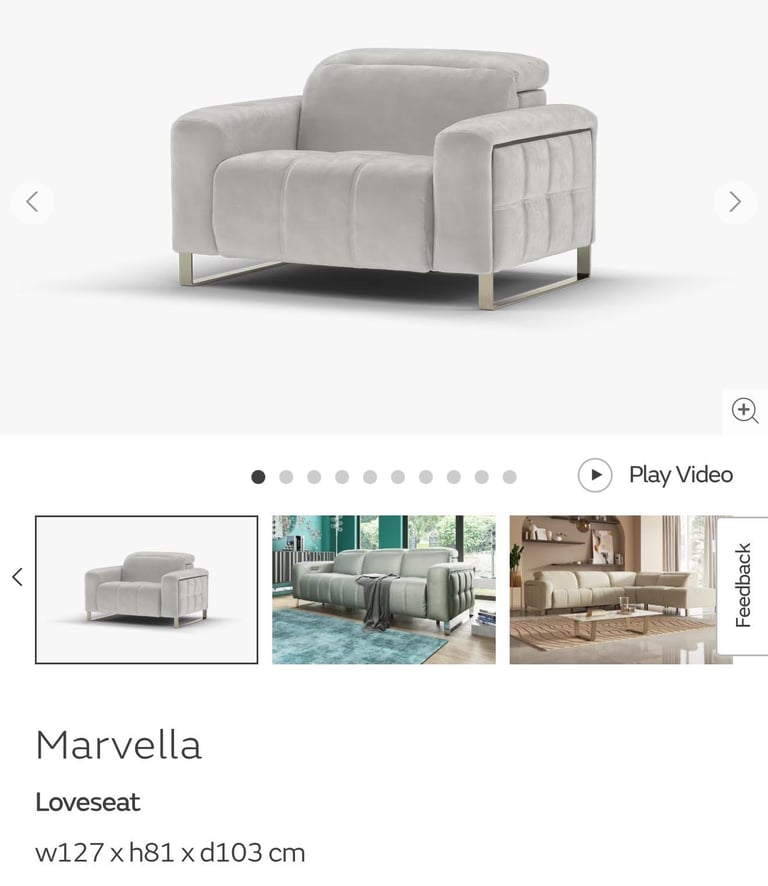Click the pagination dot progress indicator row
The image size is (768, 886).
point(385,476)
